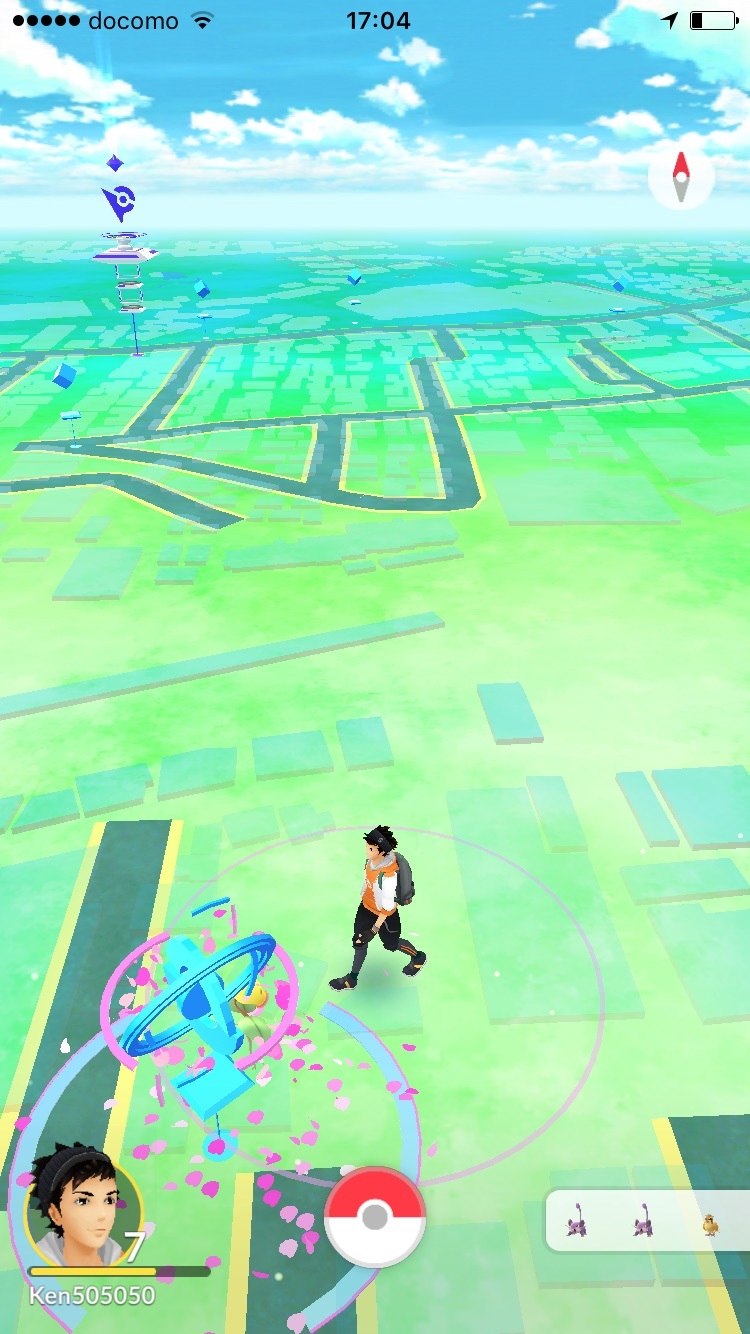750x1334 pixels.
Task: Open the nearby Pokémon panel
Action: [647, 1221]
